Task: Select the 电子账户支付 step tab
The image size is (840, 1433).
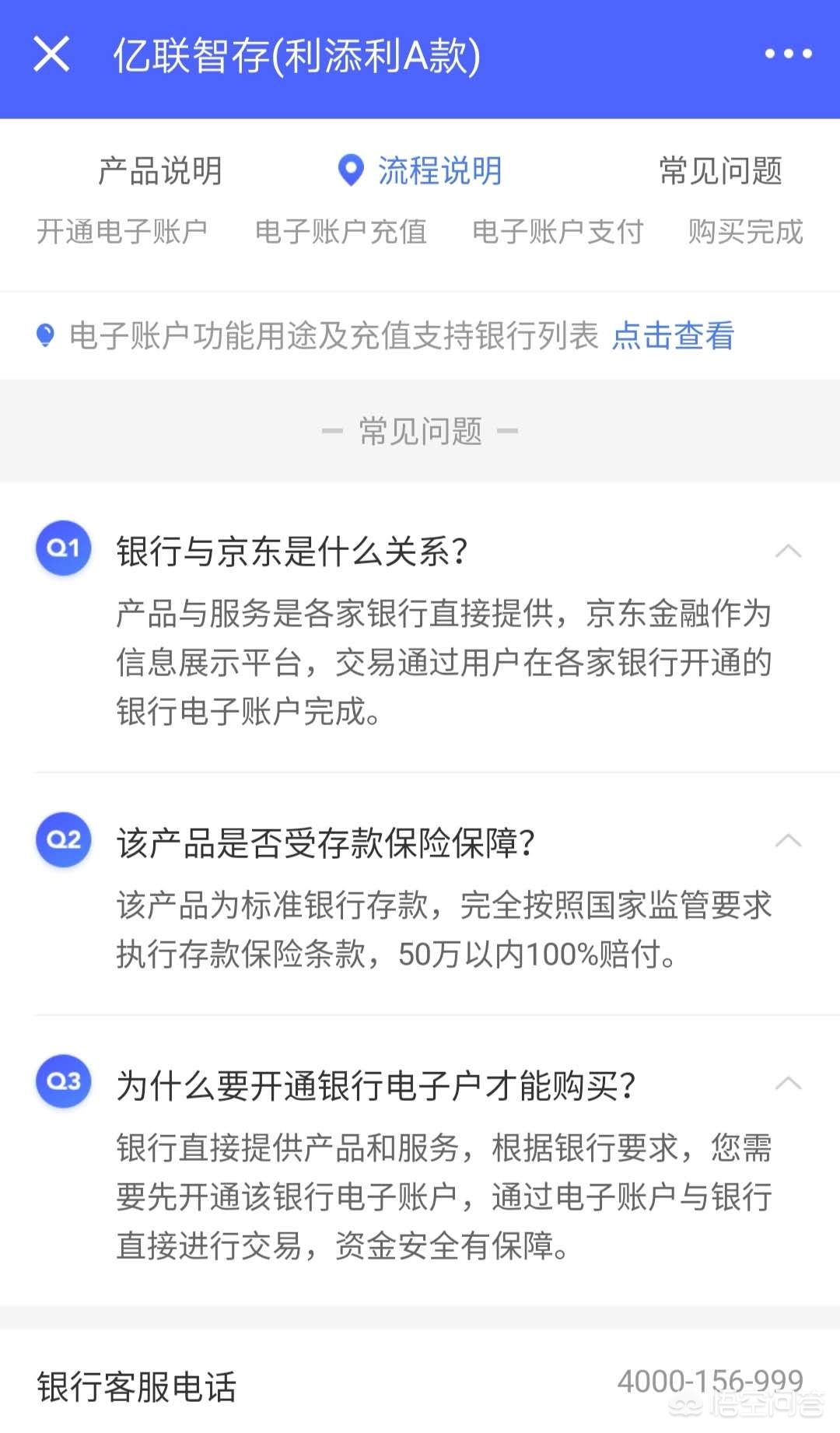Action: coord(557,233)
